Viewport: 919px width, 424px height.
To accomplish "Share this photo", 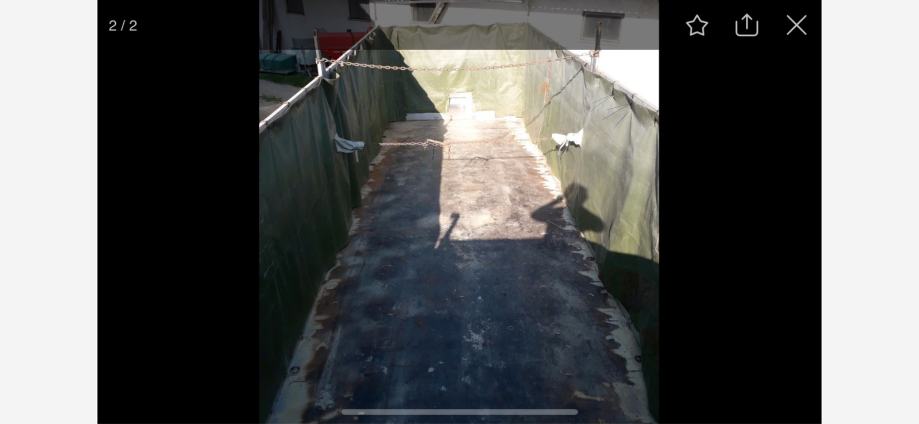I will click(x=747, y=25).
